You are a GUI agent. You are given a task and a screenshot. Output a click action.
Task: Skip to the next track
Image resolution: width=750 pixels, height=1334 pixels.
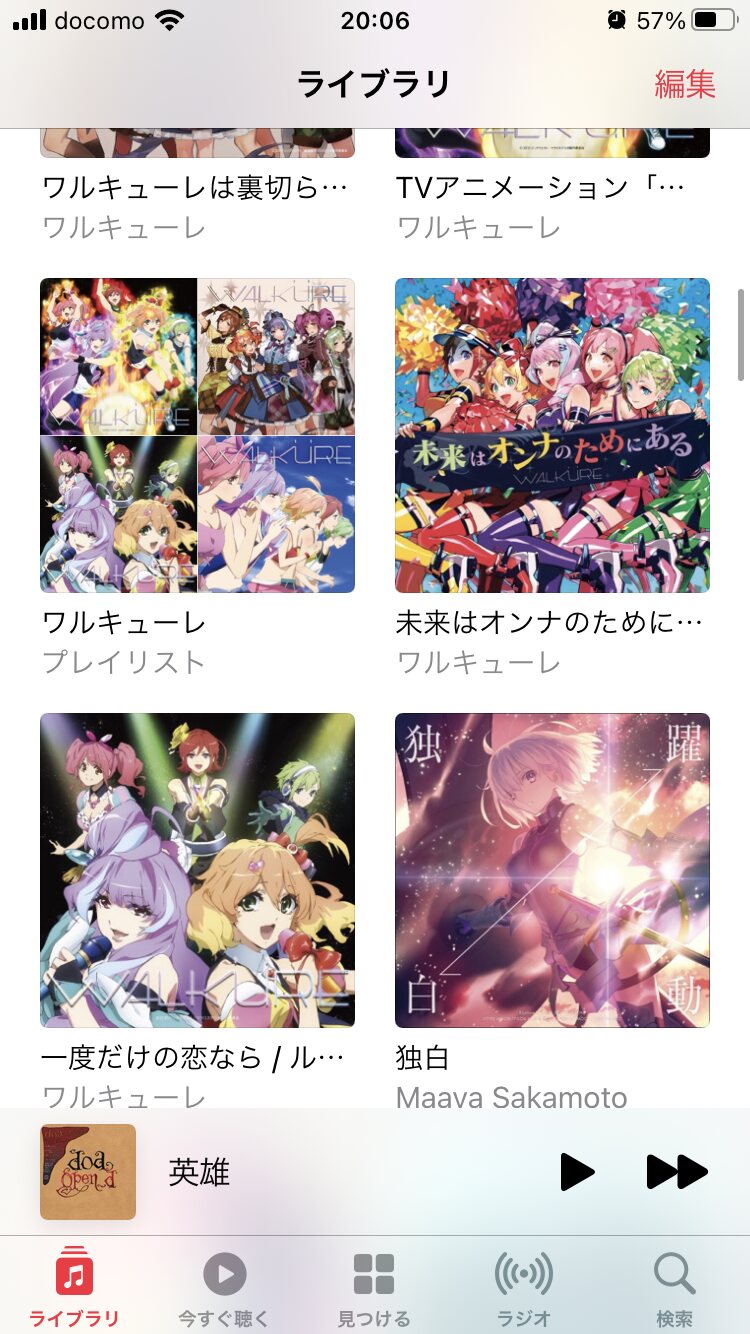(x=677, y=1171)
